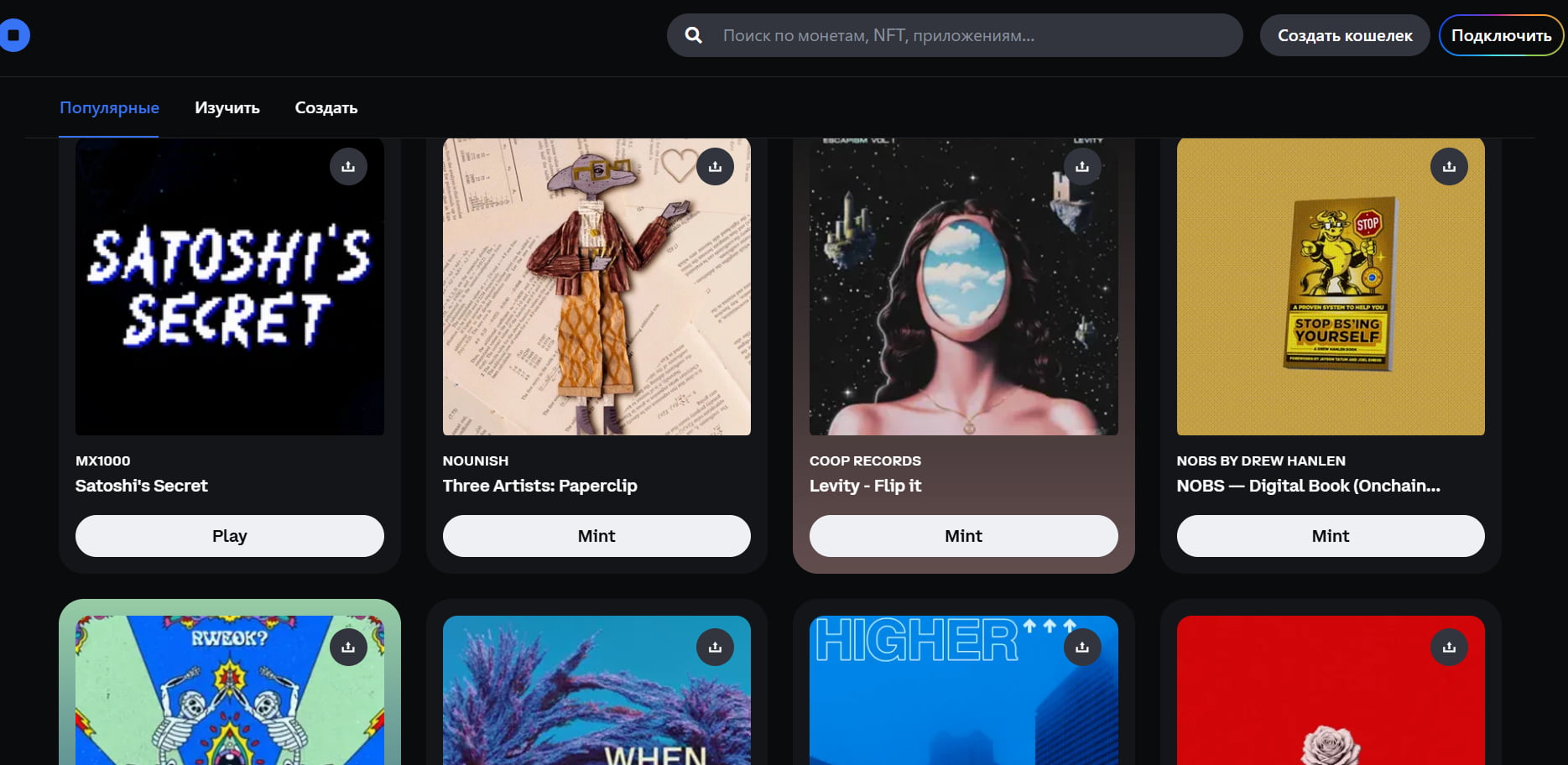Switch to the Изучить tab
The height and width of the screenshot is (765, 1568).
(x=227, y=107)
